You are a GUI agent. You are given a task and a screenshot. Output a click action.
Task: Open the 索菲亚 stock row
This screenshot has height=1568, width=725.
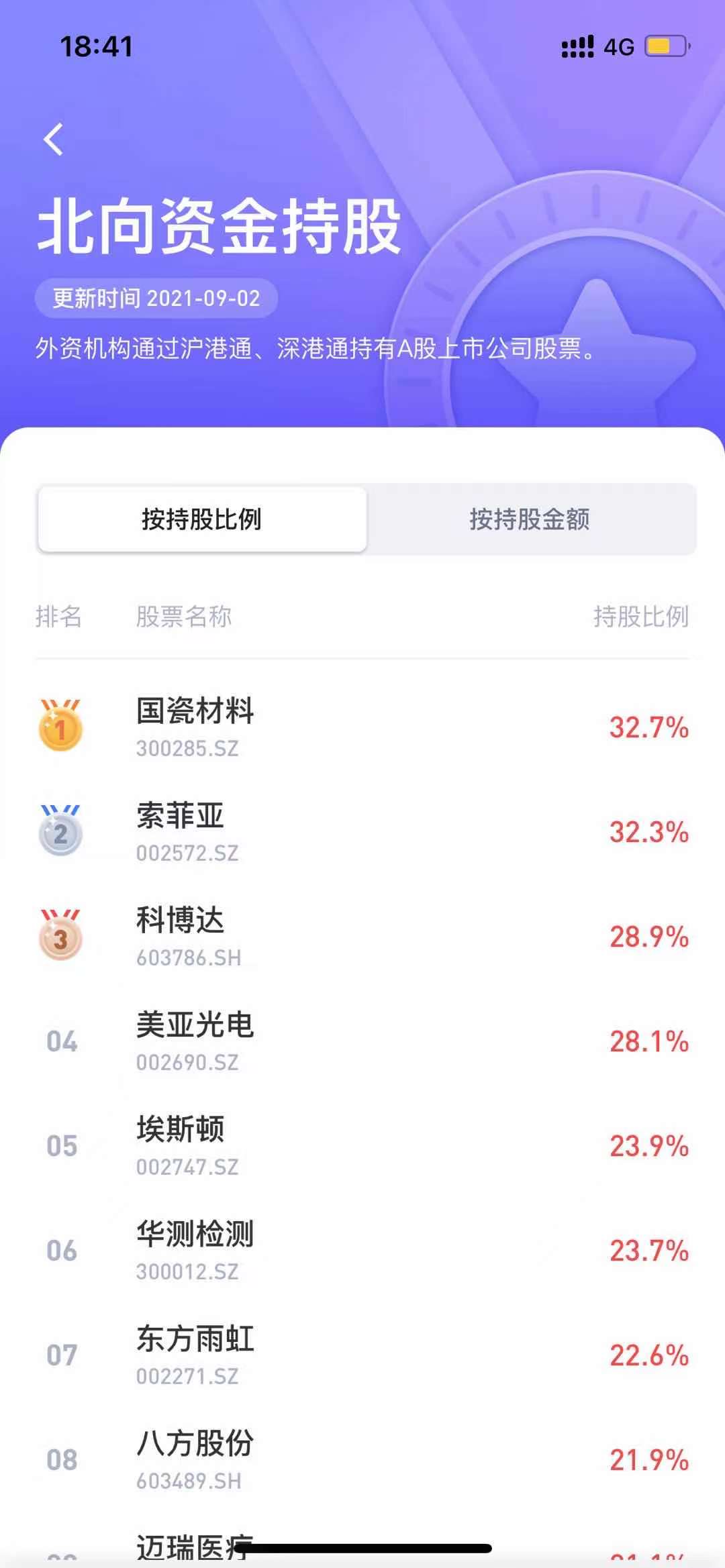[x=362, y=832]
